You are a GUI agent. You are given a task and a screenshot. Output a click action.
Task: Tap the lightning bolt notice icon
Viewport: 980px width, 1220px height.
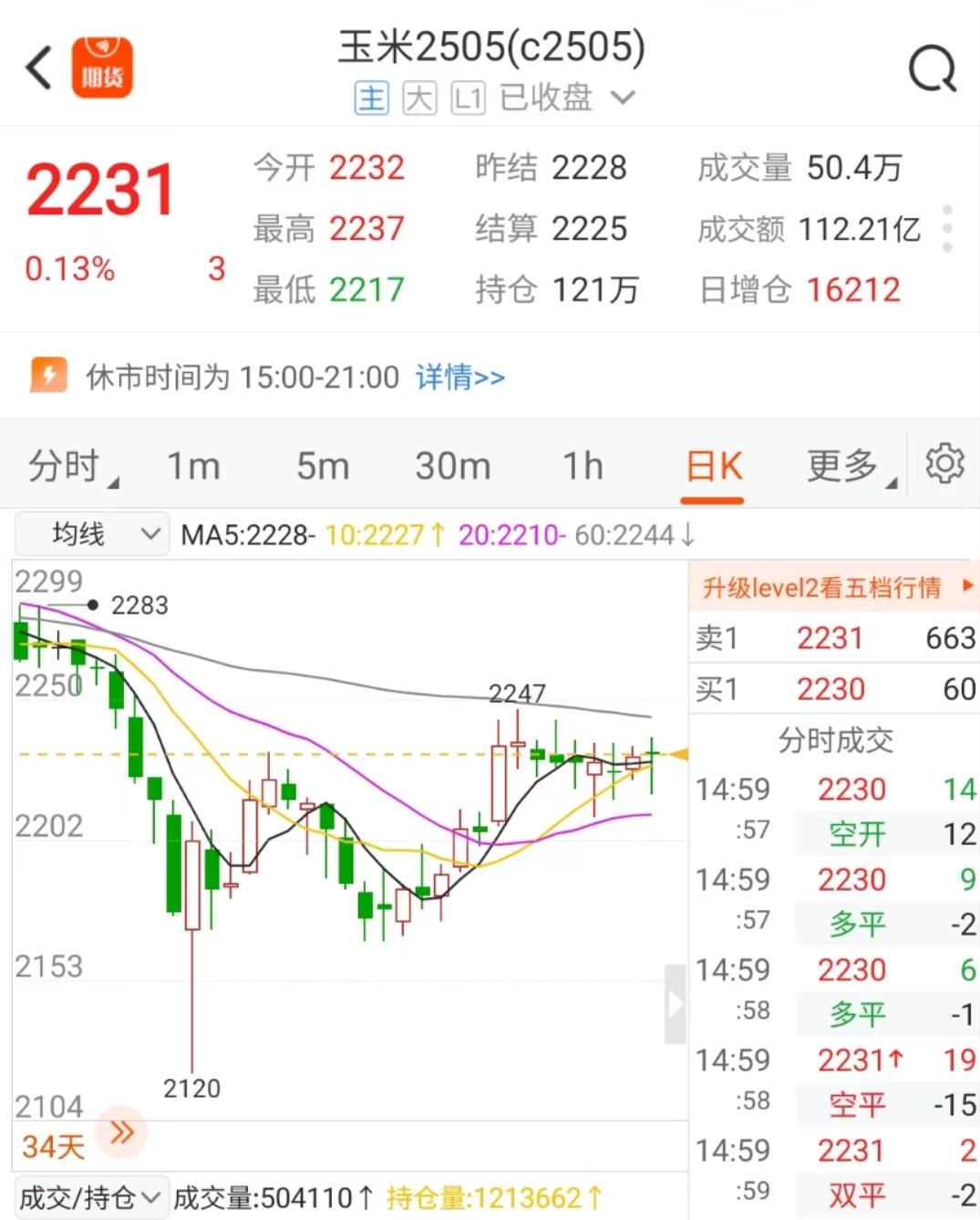pyautogui.click(x=49, y=375)
